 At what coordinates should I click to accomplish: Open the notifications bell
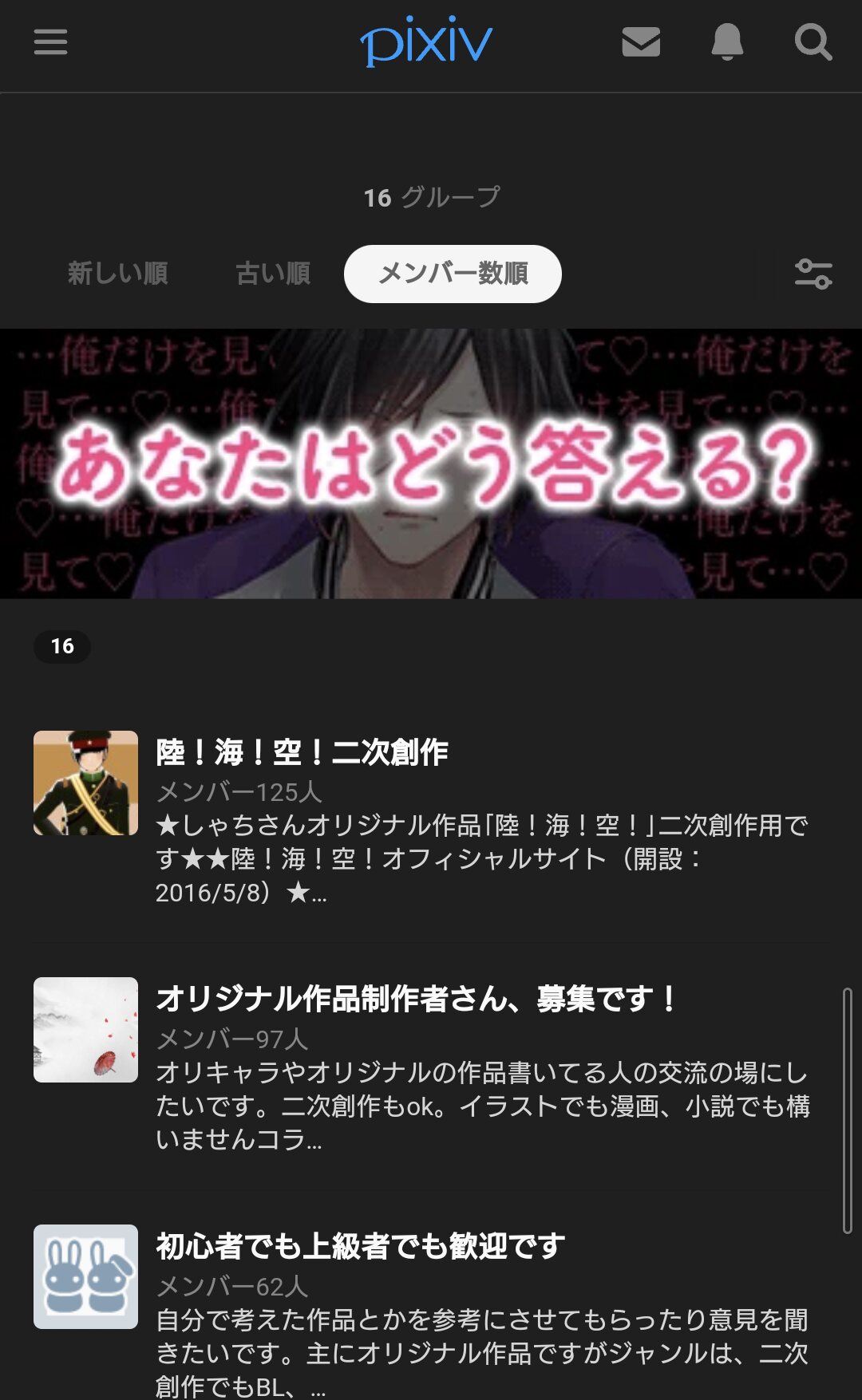pyautogui.click(x=727, y=42)
